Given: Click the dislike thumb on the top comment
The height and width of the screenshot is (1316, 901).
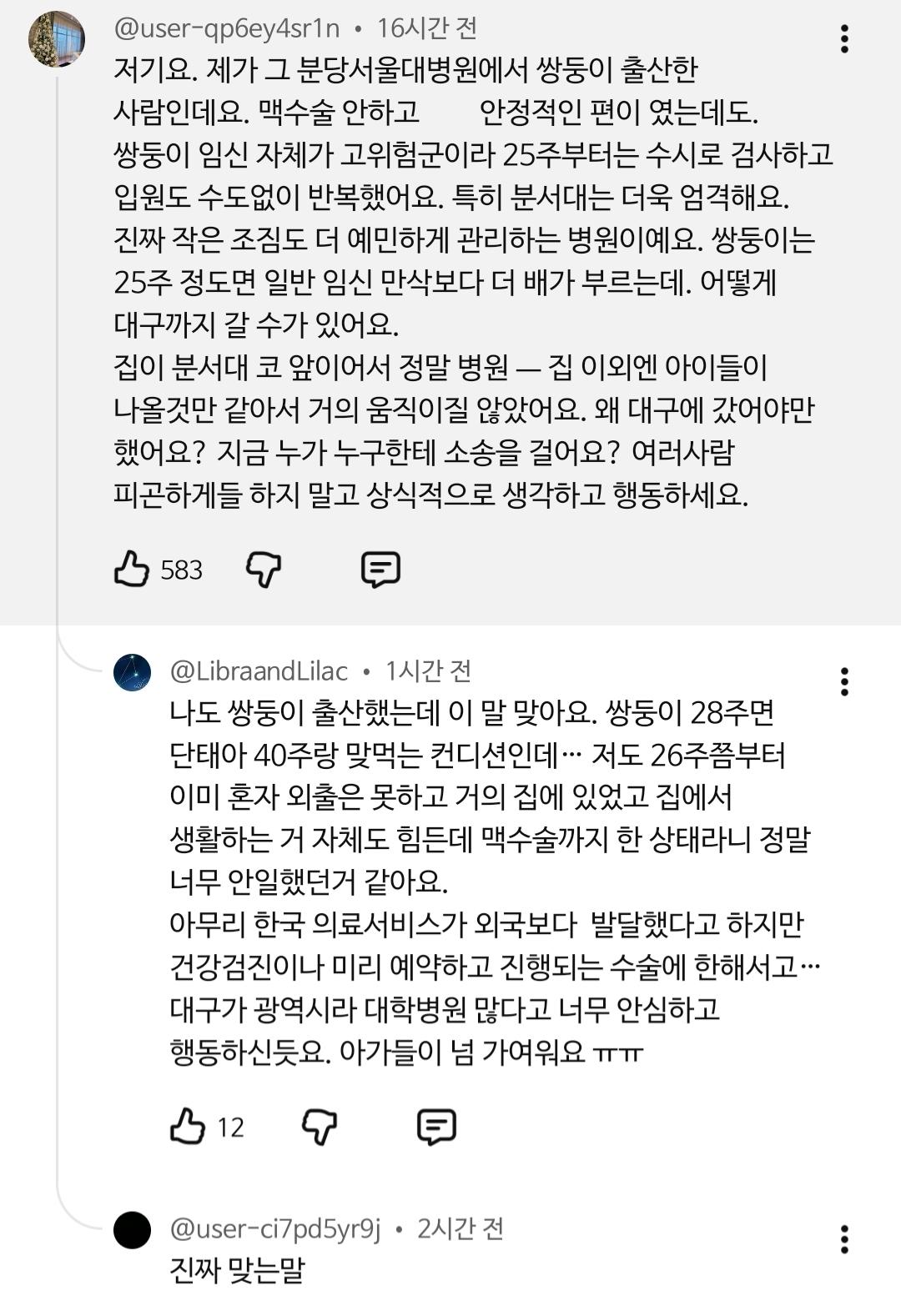Looking at the screenshot, I should 263,571.
